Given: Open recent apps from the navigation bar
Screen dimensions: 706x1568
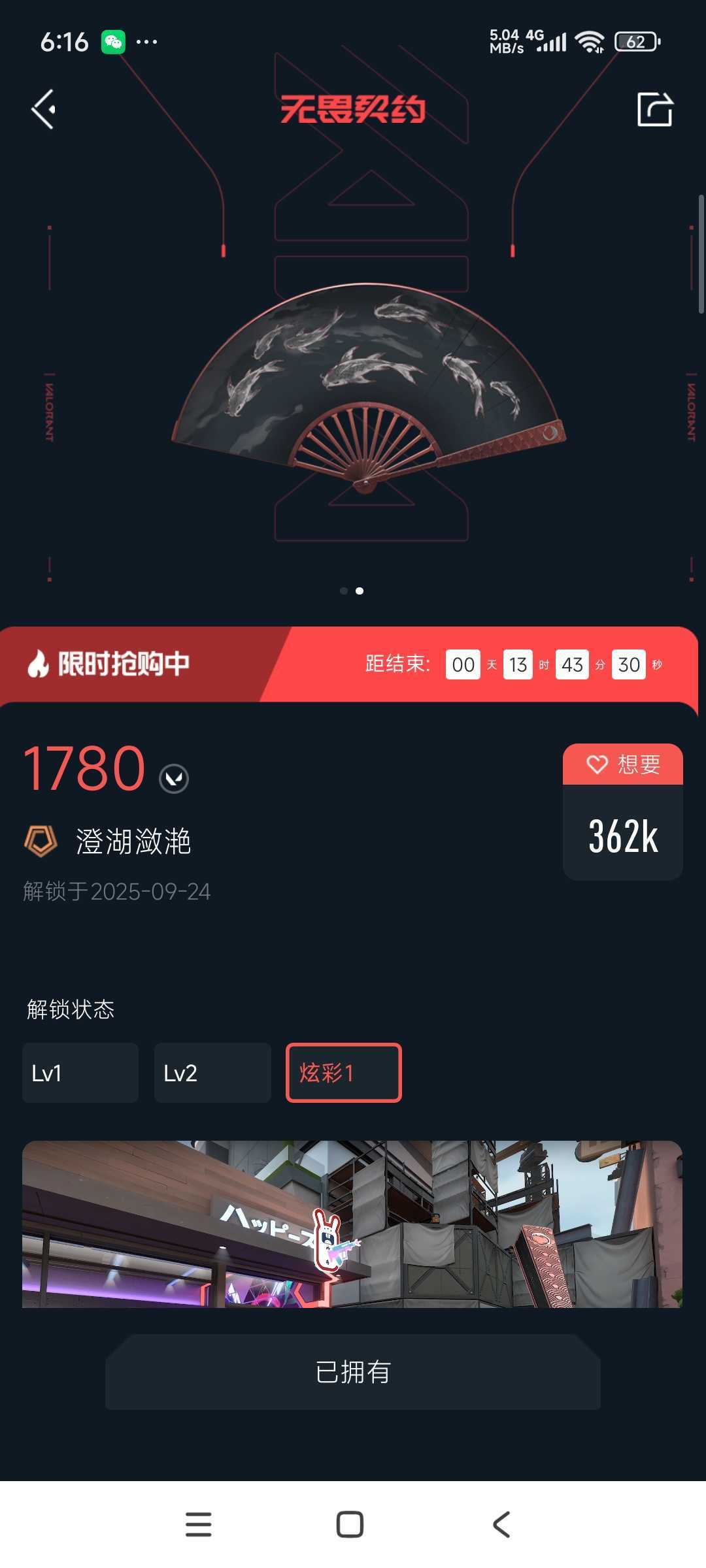Looking at the screenshot, I should [x=199, y=1524].
